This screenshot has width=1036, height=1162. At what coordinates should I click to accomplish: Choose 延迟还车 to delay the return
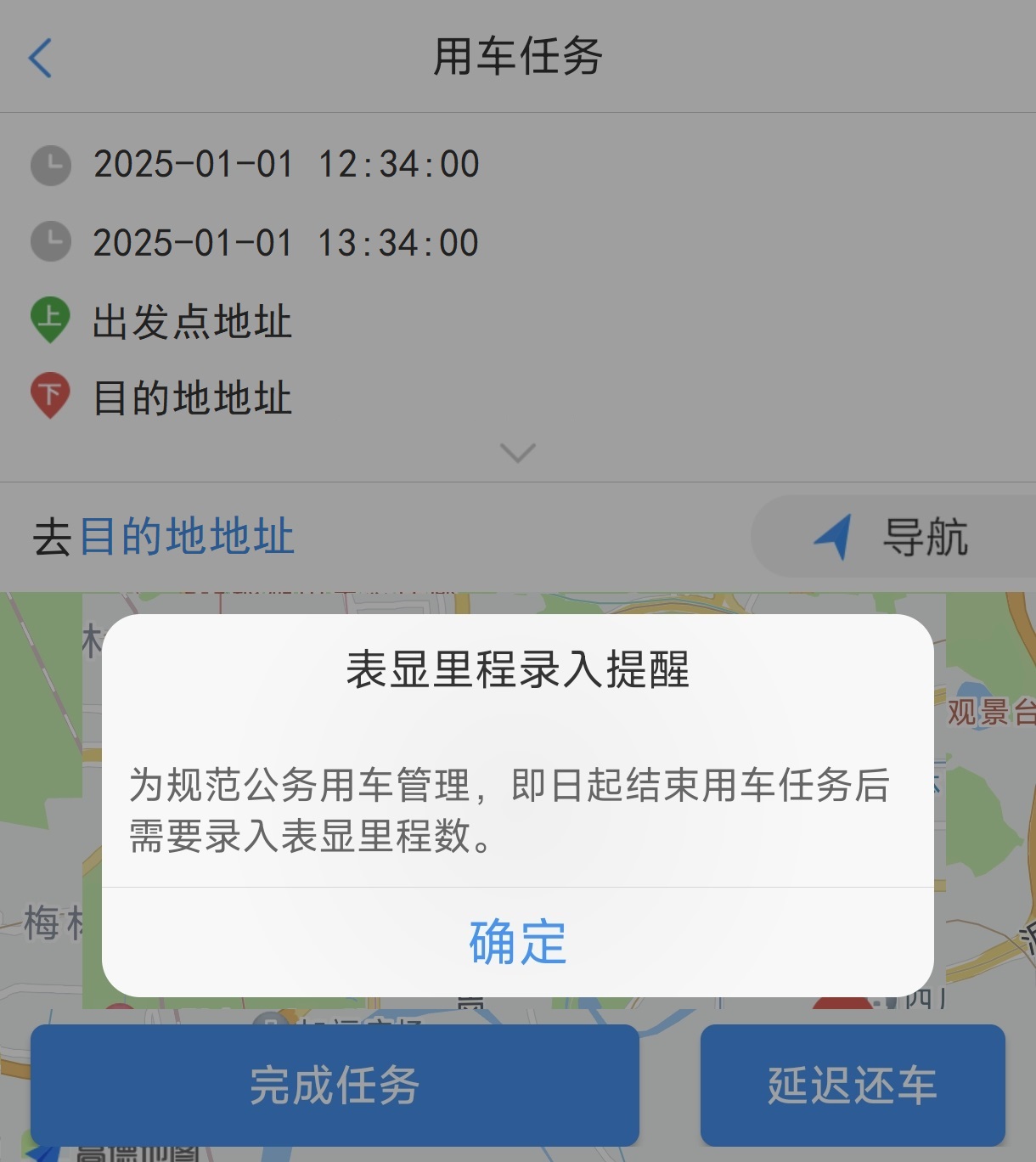coord(852,1085)
